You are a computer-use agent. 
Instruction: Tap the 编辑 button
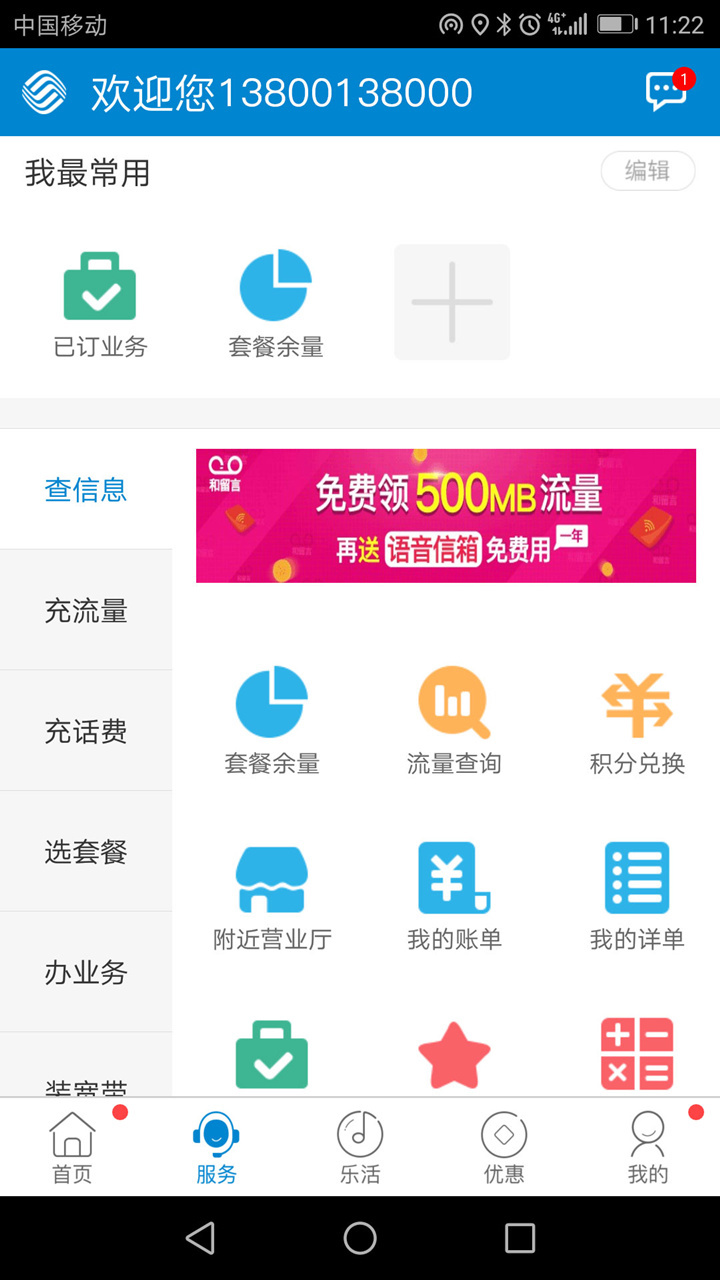pos(648,171)
